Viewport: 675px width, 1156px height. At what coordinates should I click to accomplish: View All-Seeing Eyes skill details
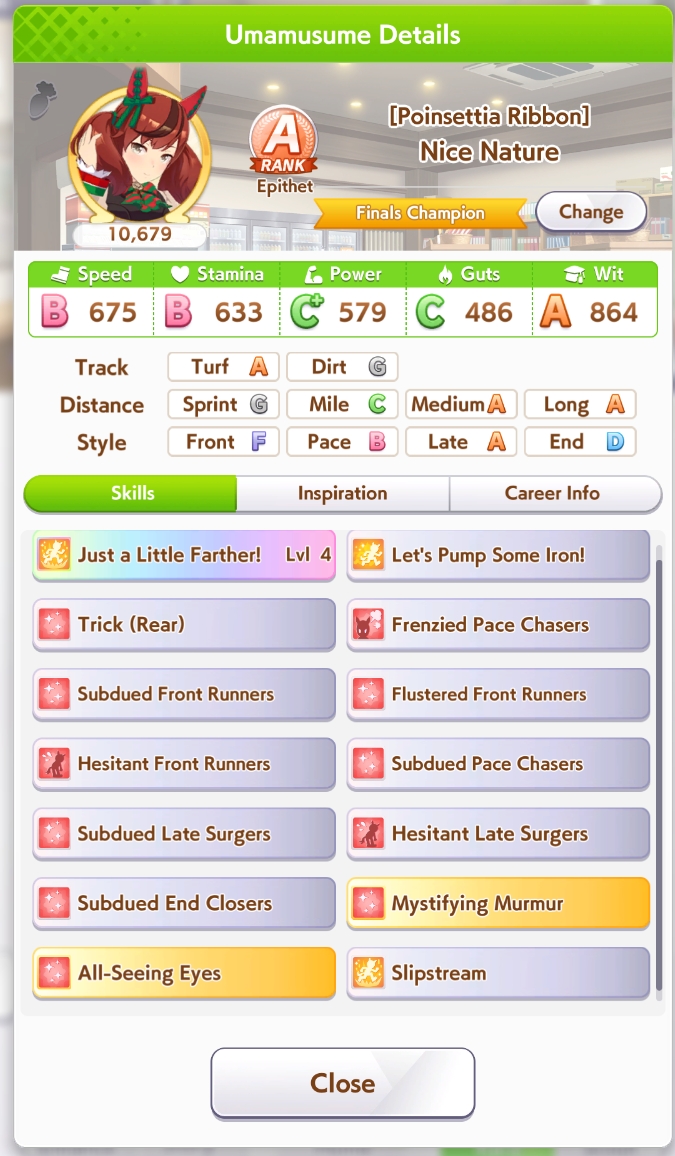pos(184,972)
